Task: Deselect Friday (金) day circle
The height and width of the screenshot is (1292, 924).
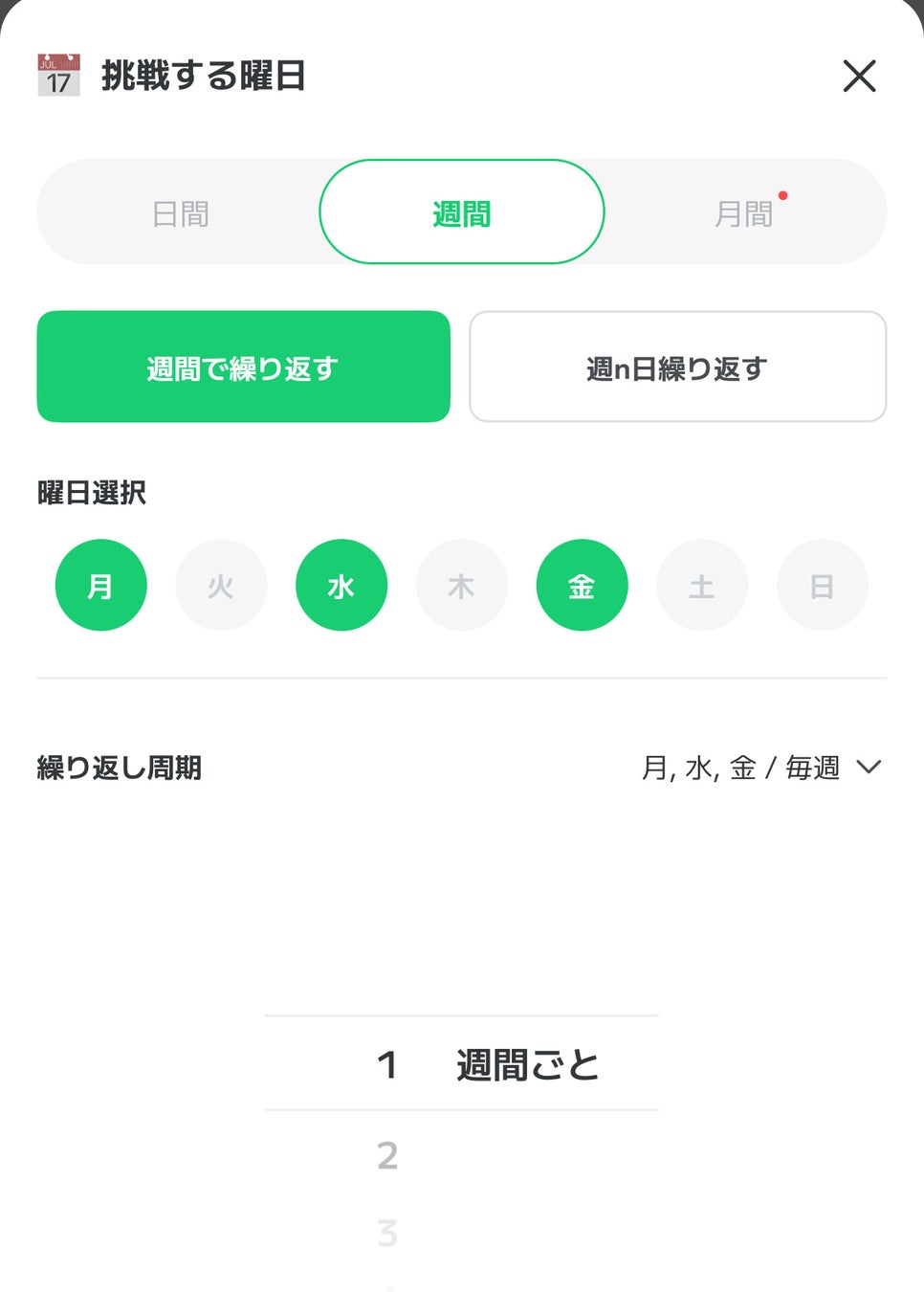Action: pyautogui.click(x=582, y=585)
